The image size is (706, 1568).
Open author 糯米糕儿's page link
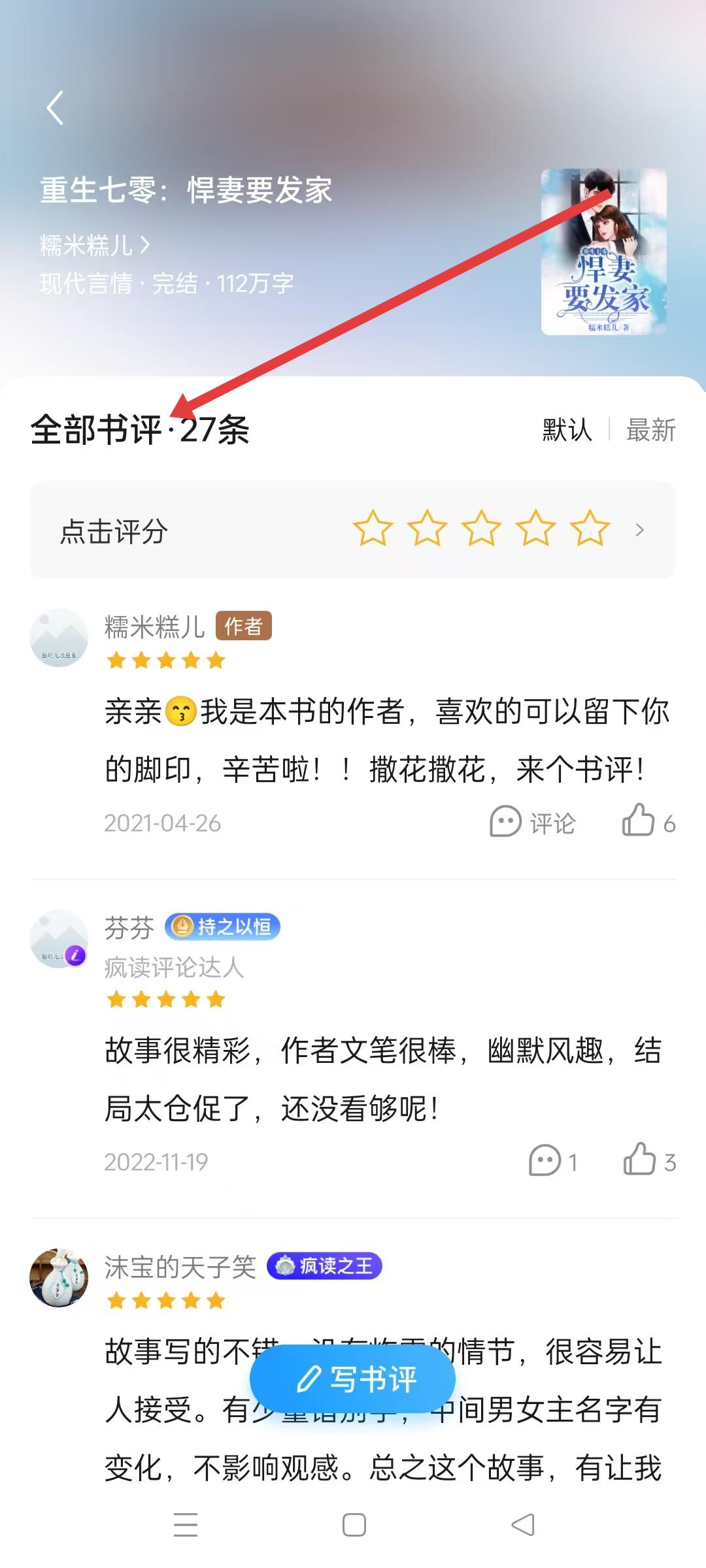click(95, 246)
